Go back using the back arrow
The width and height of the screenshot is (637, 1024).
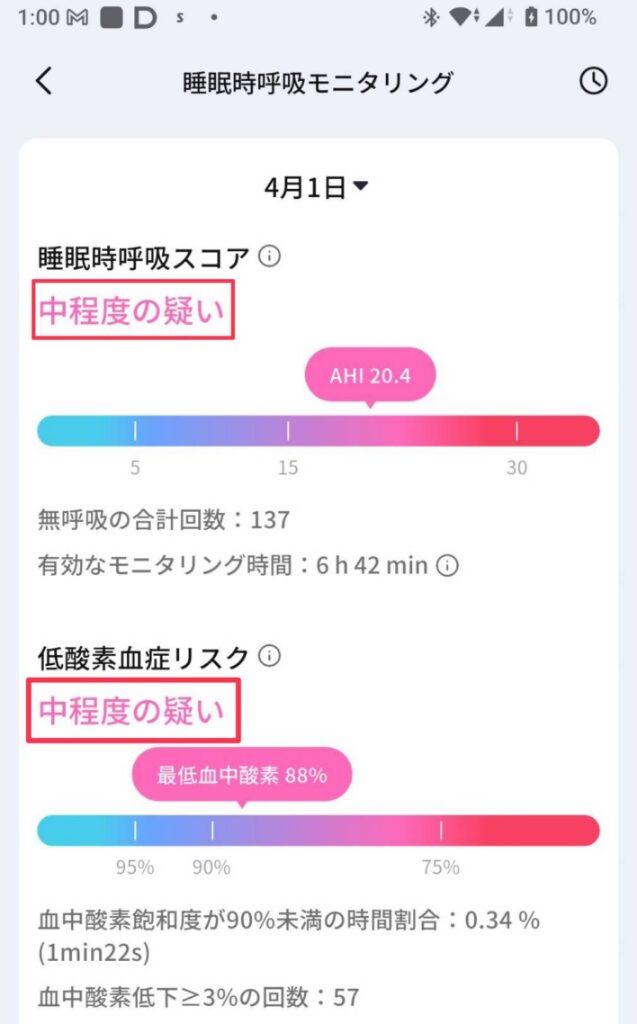pyautogui.click(x=43, y=81)
